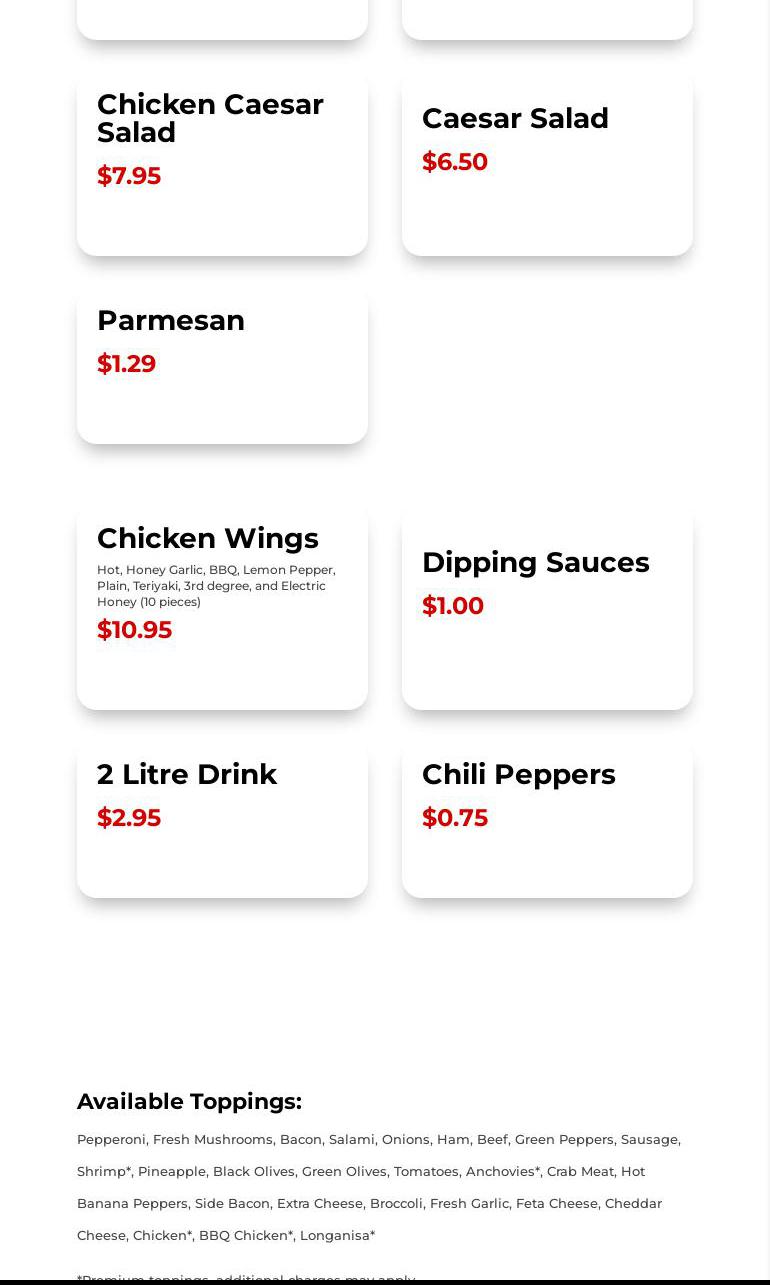Select the Dipping Sauces card
Screen dimensions: 770x1285
[547, 608]
